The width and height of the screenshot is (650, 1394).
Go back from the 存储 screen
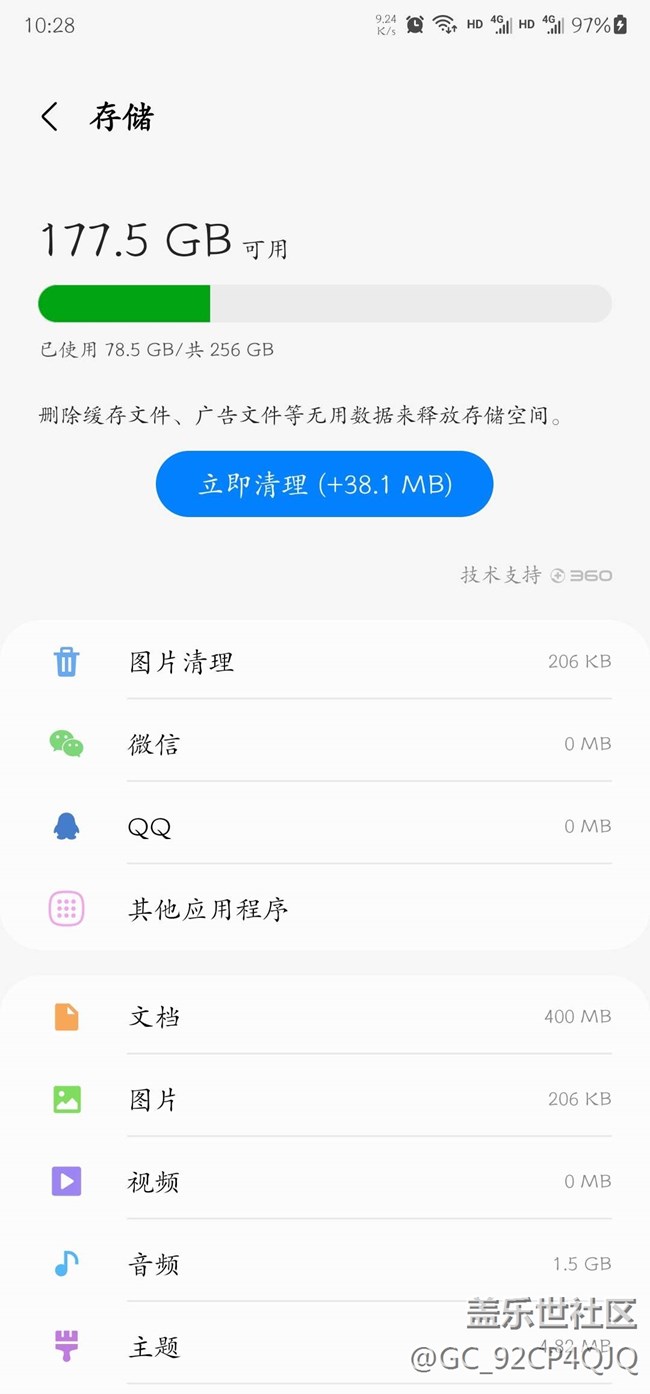coord(50,117)
